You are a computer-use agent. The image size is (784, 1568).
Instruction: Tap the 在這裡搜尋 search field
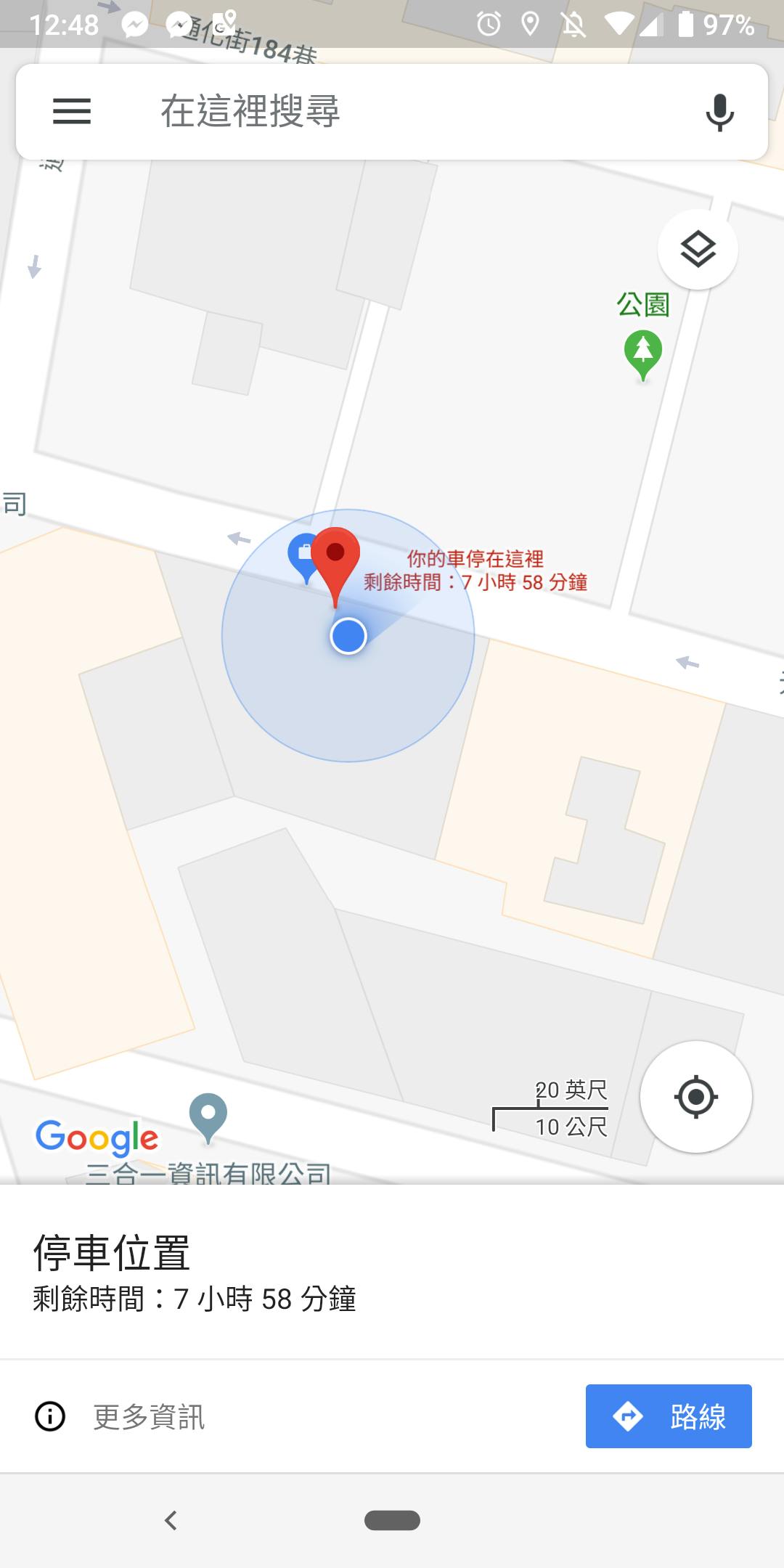click(392, 112)
